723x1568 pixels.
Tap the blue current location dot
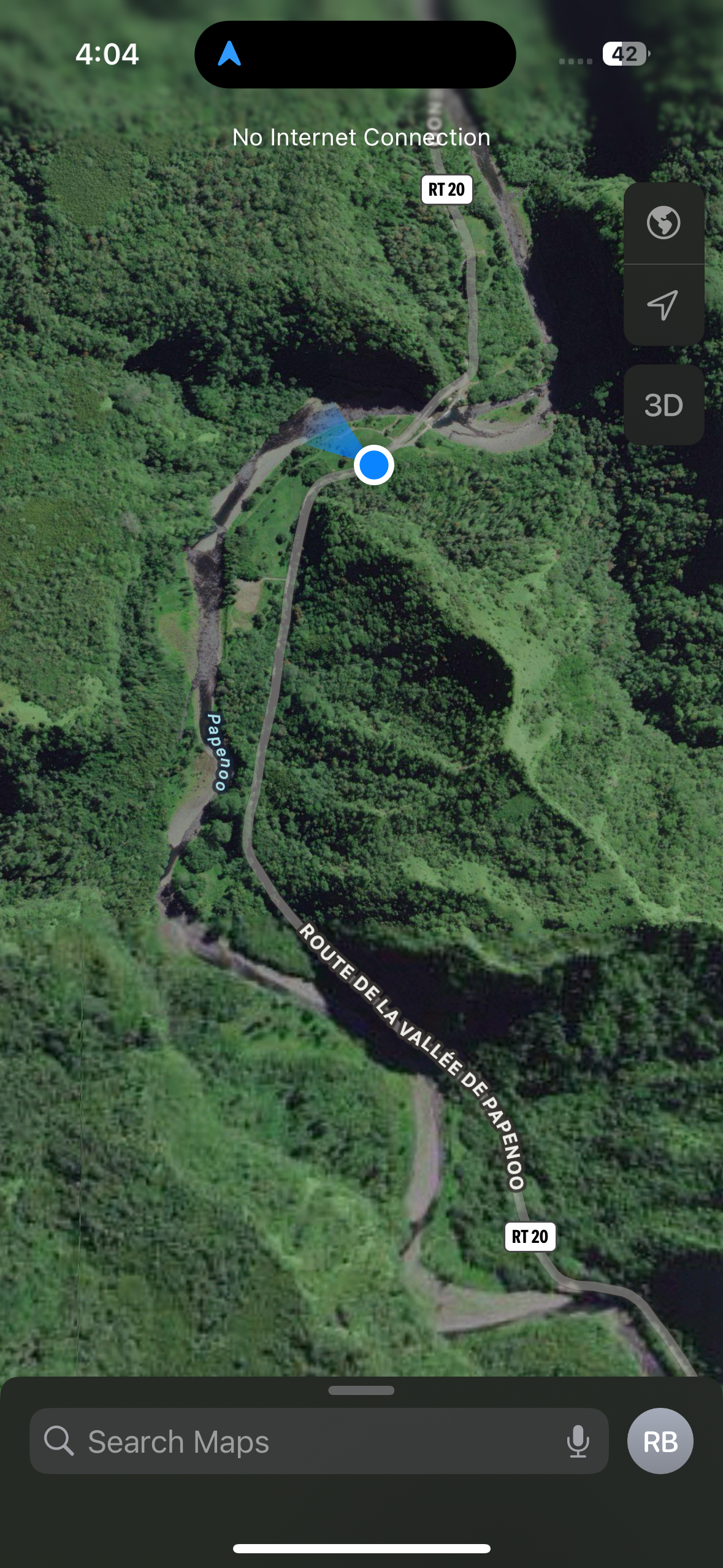pyautogui.click(x=373, y=465)
